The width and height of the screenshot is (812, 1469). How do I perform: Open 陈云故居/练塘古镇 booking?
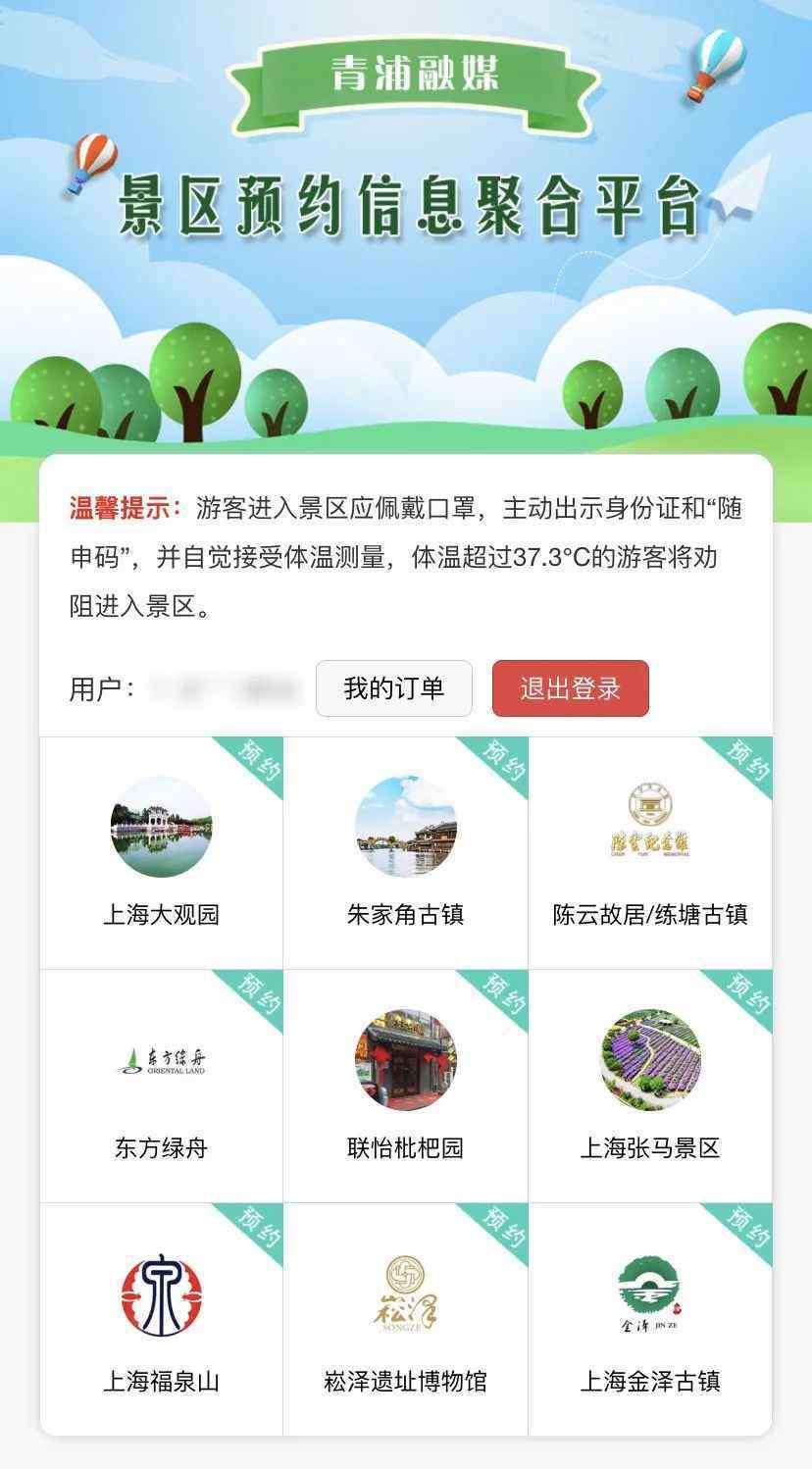click(x=650, y=853)
